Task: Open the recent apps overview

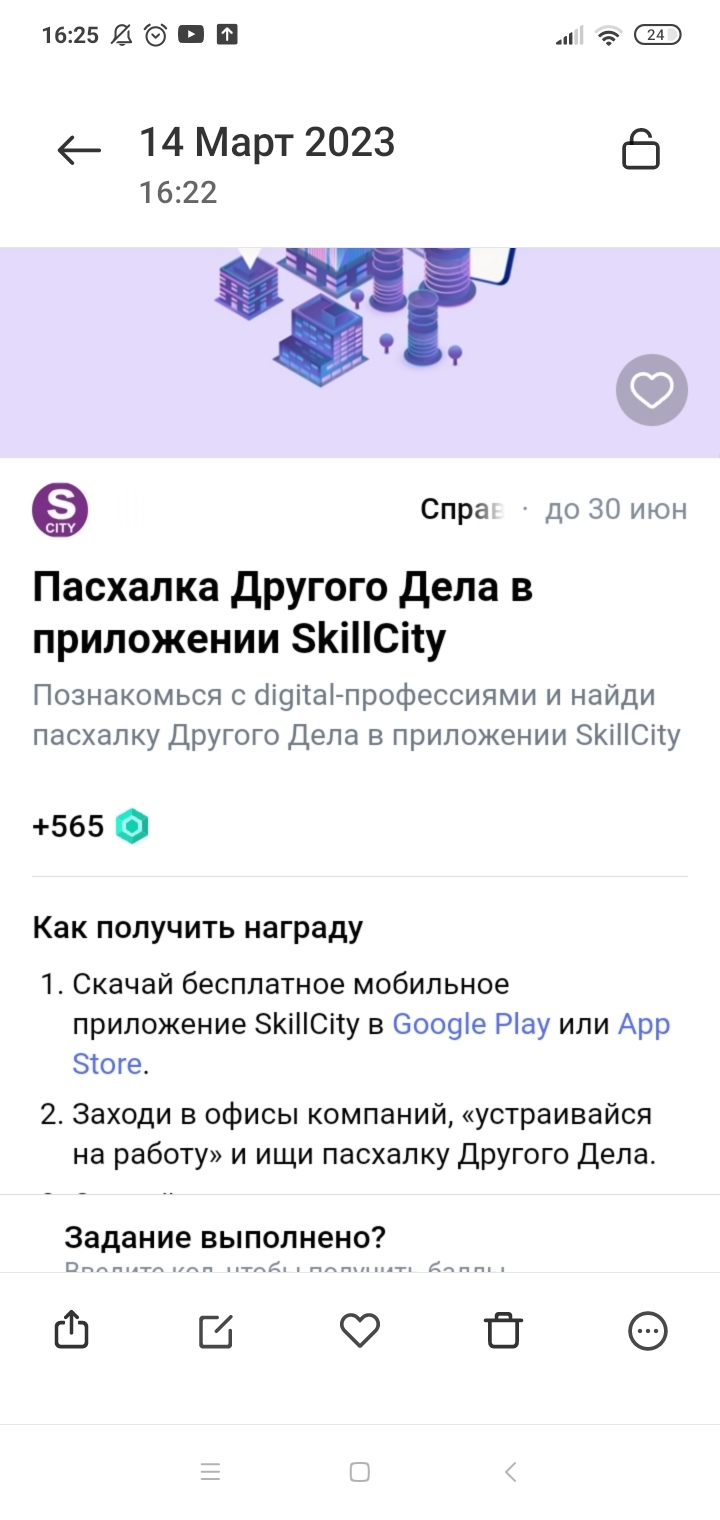Action: (210, 1472)
